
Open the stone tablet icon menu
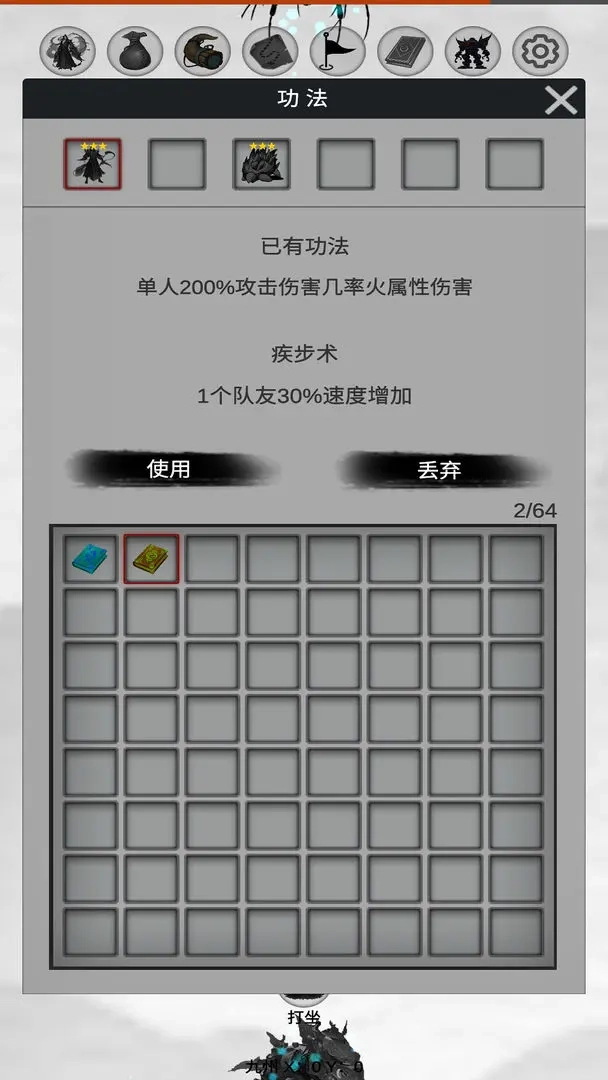point(270,50)
